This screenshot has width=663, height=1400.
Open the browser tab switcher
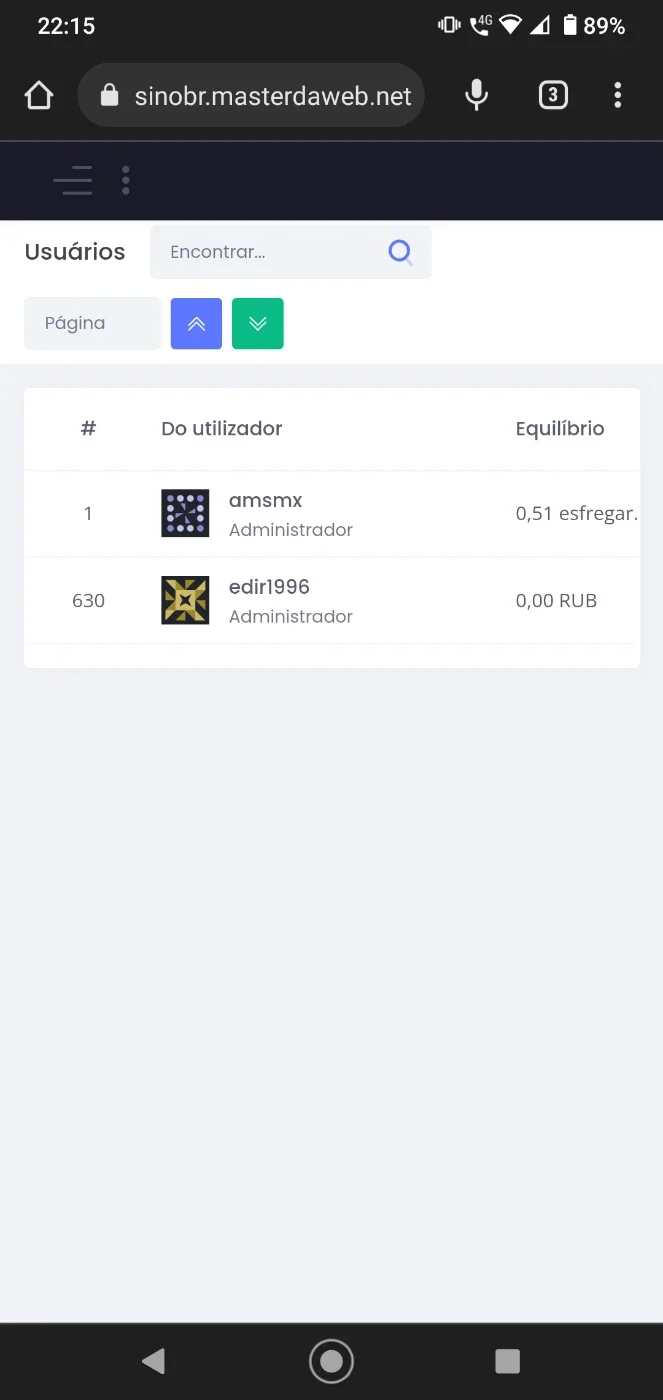(x=553, y=95)
